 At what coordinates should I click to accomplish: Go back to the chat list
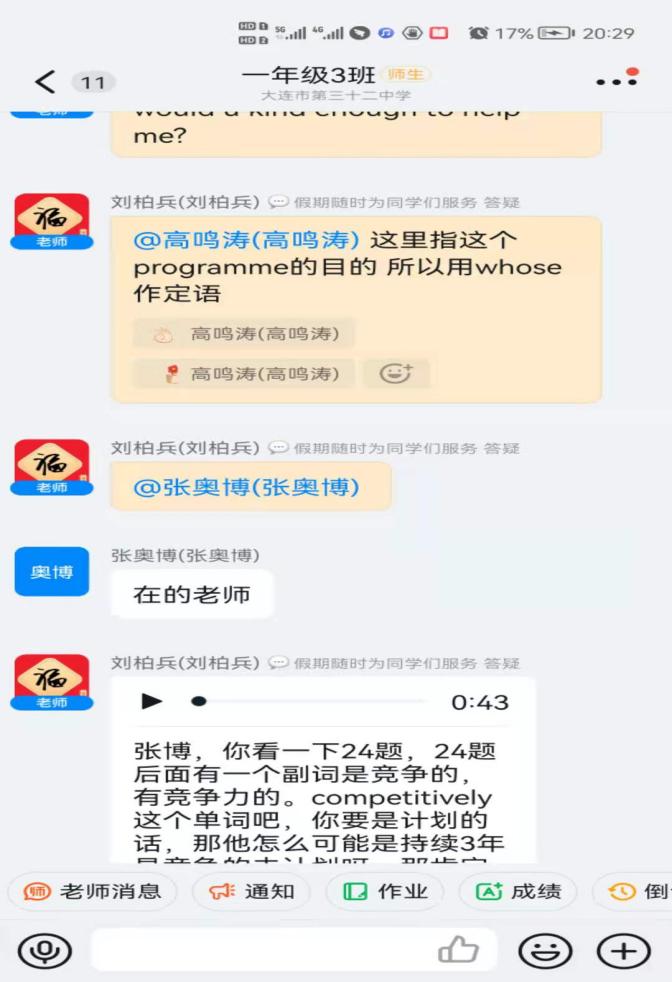45,82
